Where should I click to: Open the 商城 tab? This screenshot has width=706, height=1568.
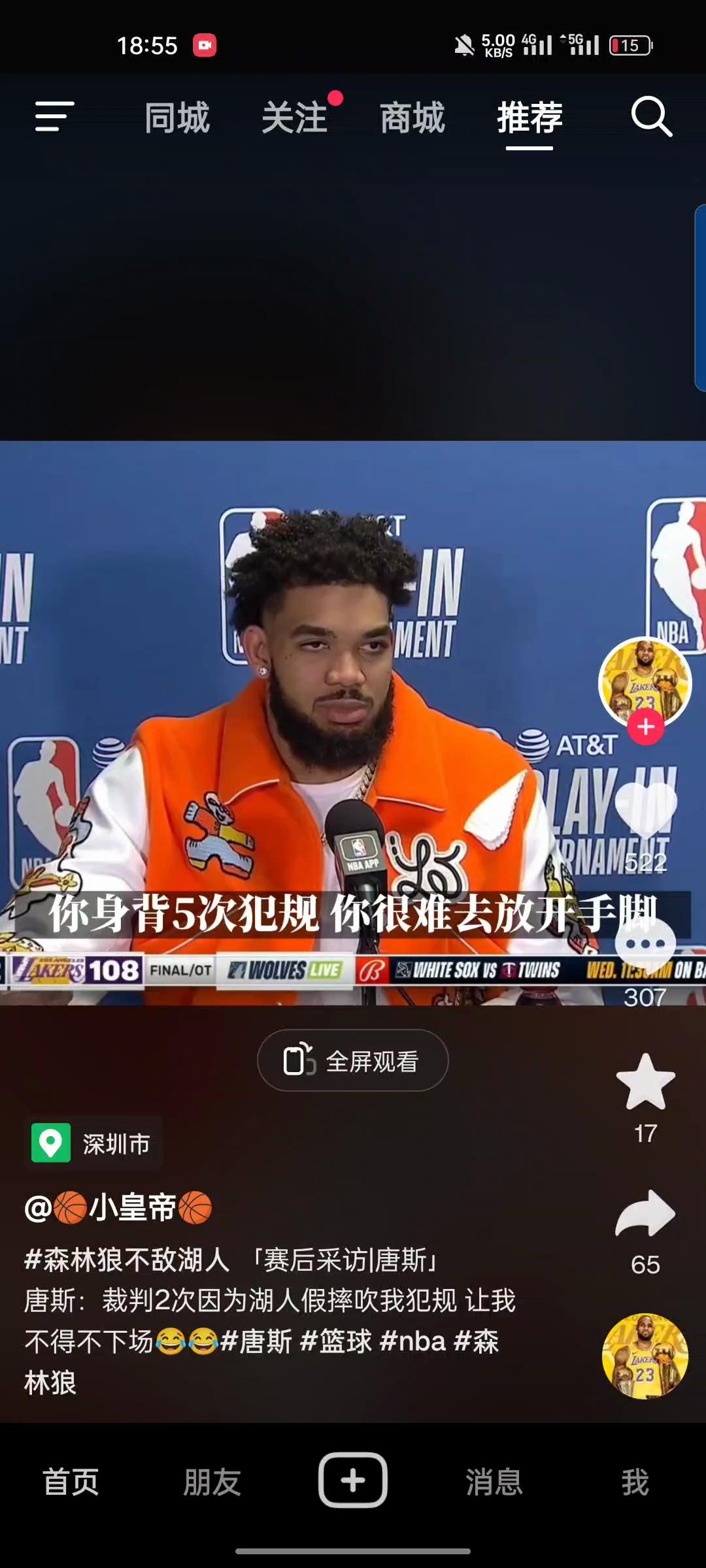412,118
